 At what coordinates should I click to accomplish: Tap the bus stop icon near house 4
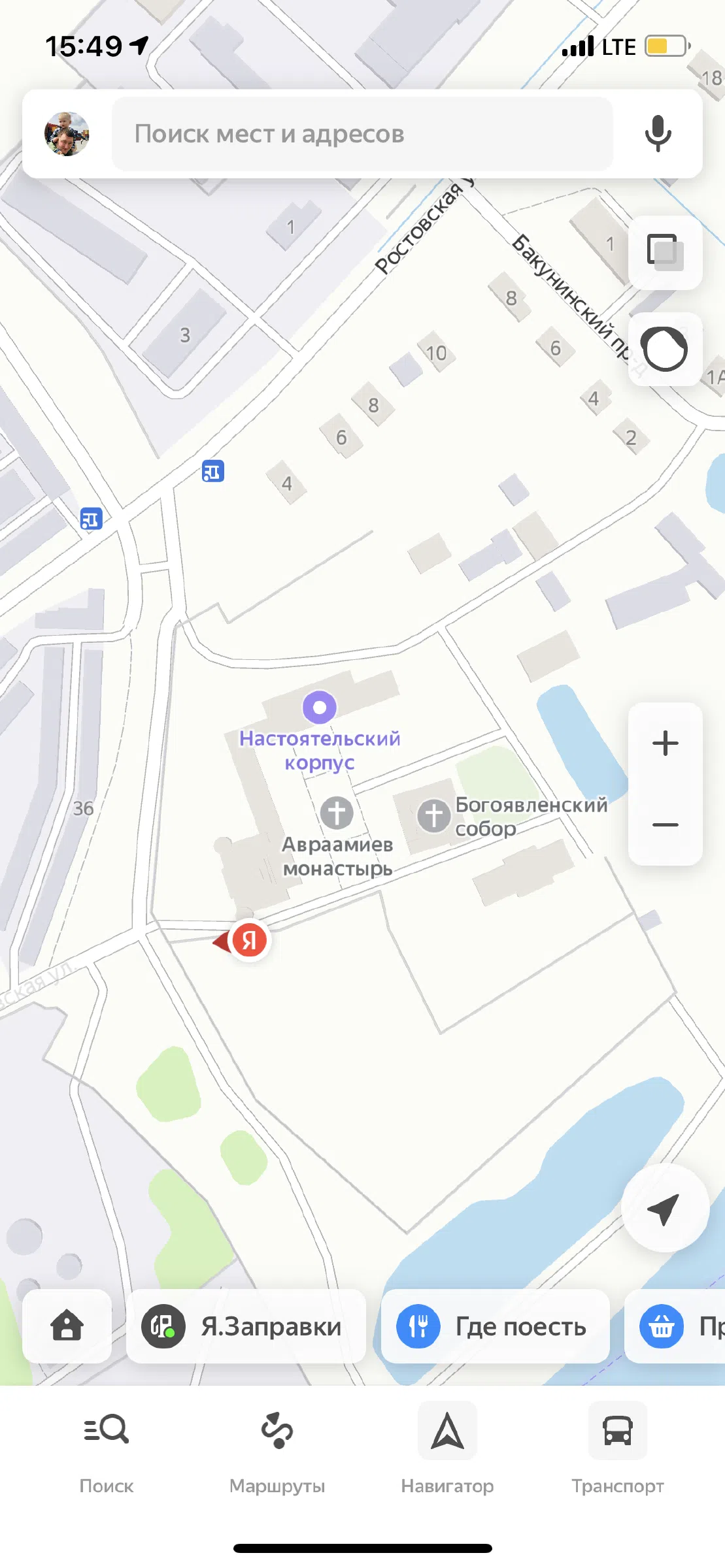pyautogui.click(x=213, y=471)
